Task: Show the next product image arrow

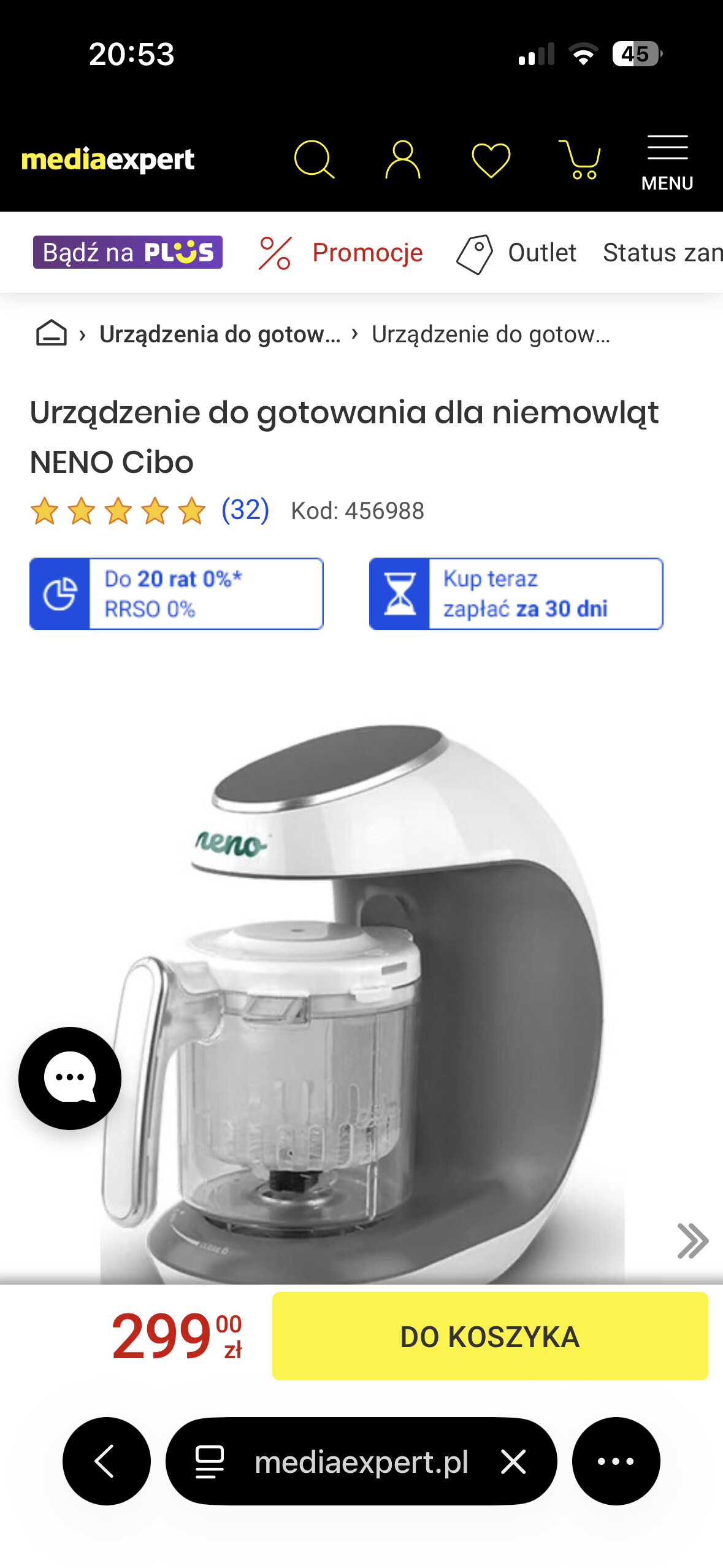Action: tap(692, 1240)
